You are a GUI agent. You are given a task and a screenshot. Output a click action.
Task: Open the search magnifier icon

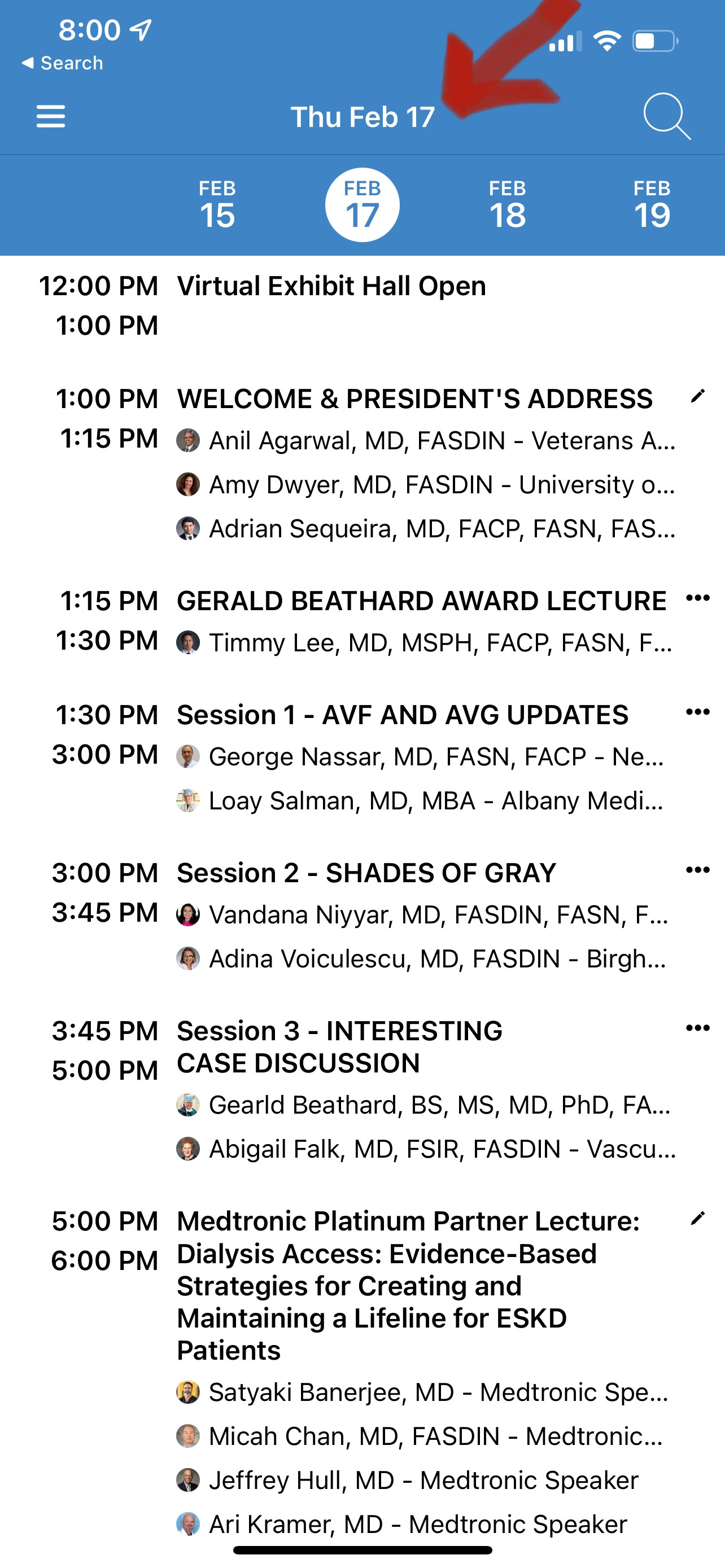click(x=666, y=116)
